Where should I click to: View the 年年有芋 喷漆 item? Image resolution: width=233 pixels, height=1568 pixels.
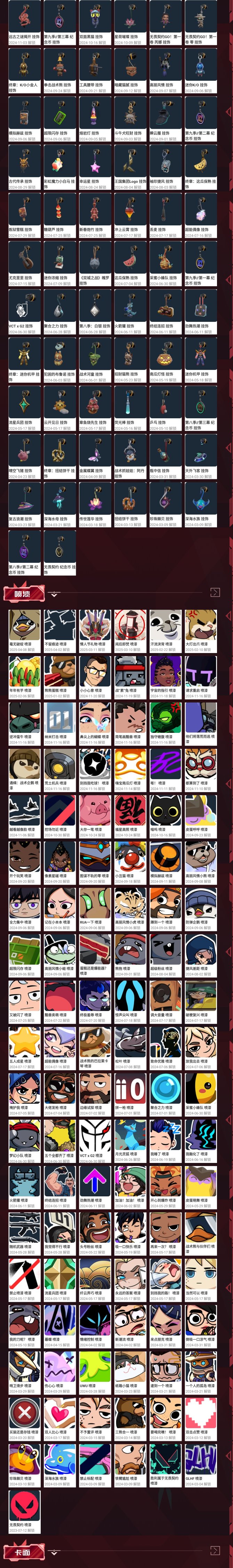click(24, 672)
